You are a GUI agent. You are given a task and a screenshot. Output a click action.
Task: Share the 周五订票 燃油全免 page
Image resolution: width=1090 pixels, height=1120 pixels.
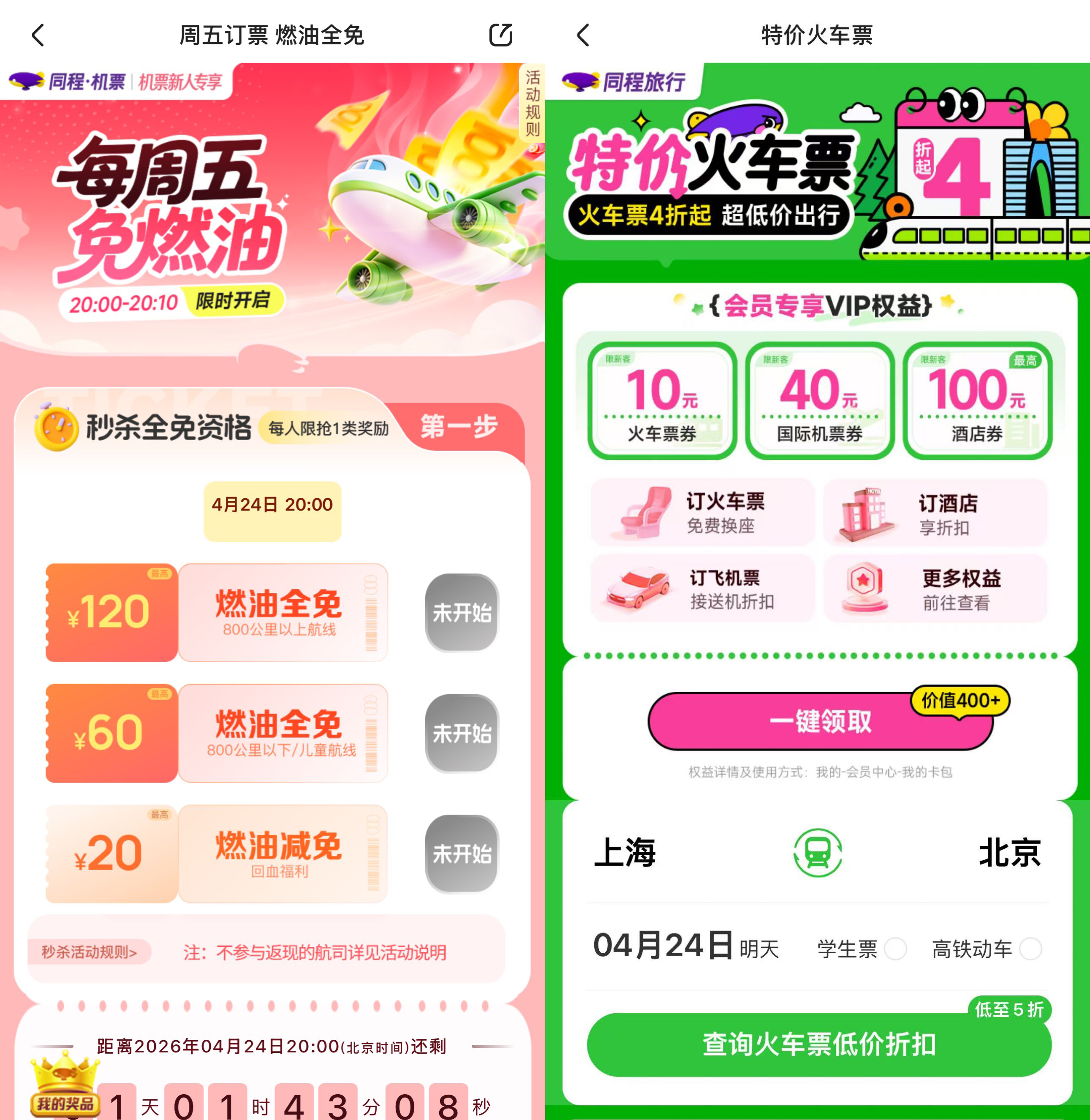(500, 35)
